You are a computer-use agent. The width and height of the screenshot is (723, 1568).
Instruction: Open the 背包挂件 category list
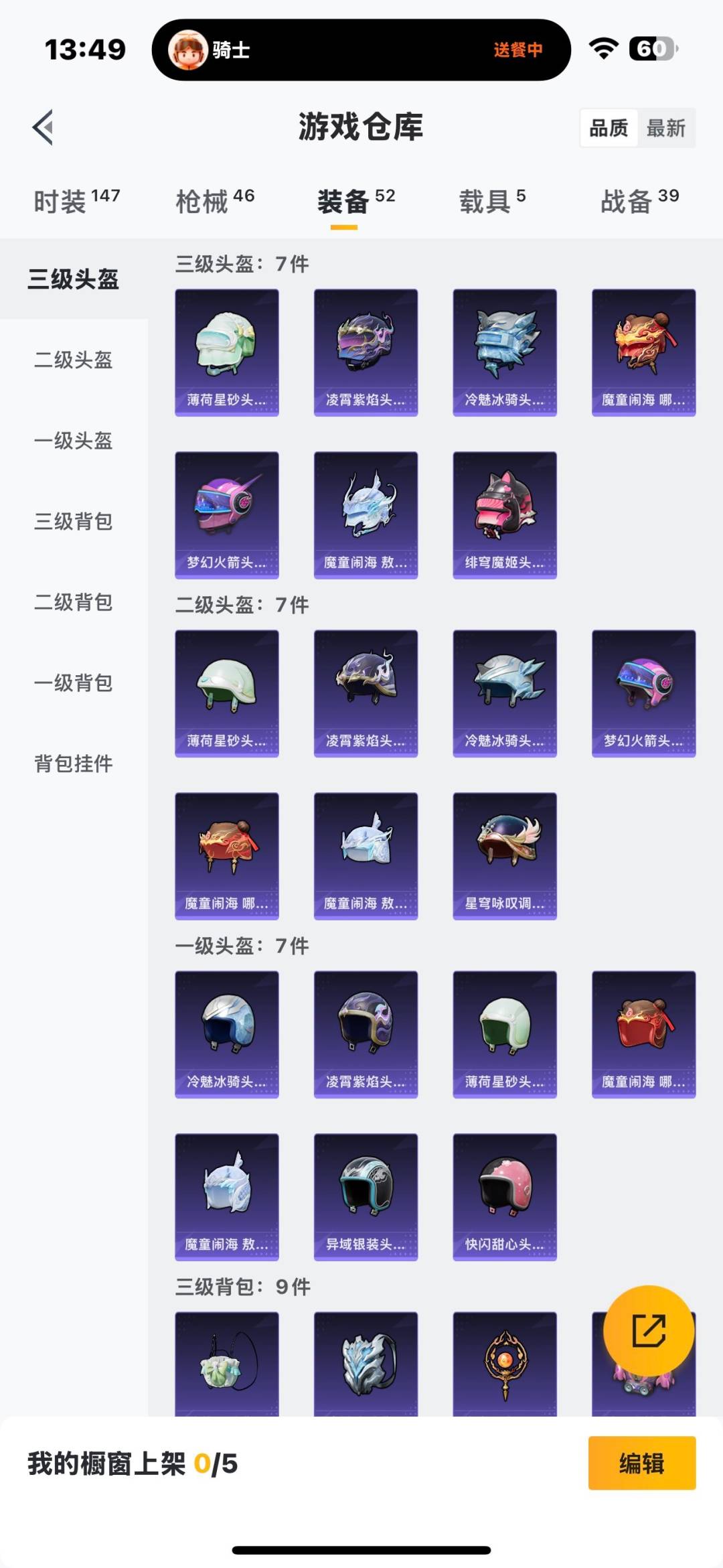74,763
